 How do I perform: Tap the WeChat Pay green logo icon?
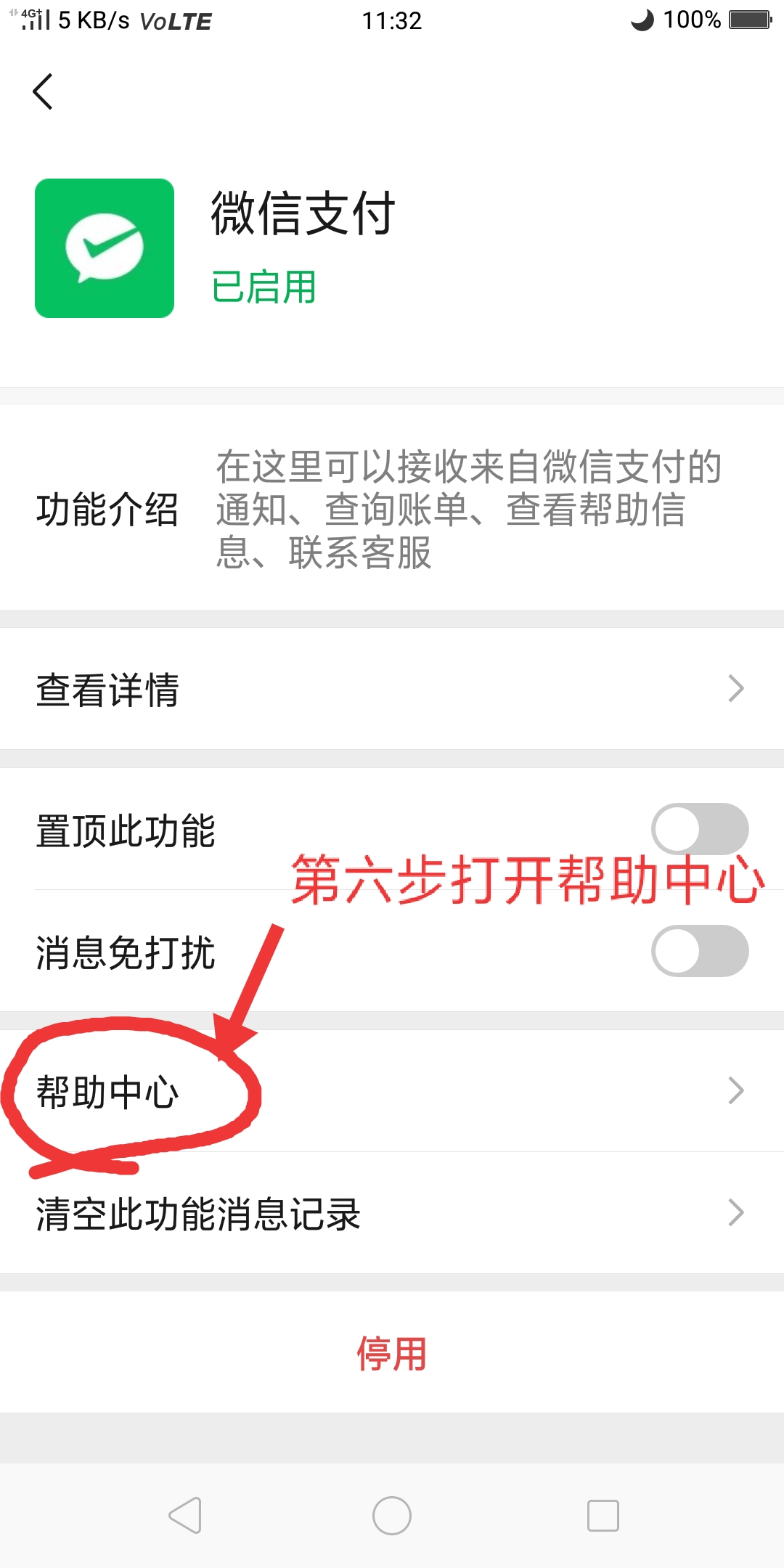(x=104, y=247)
